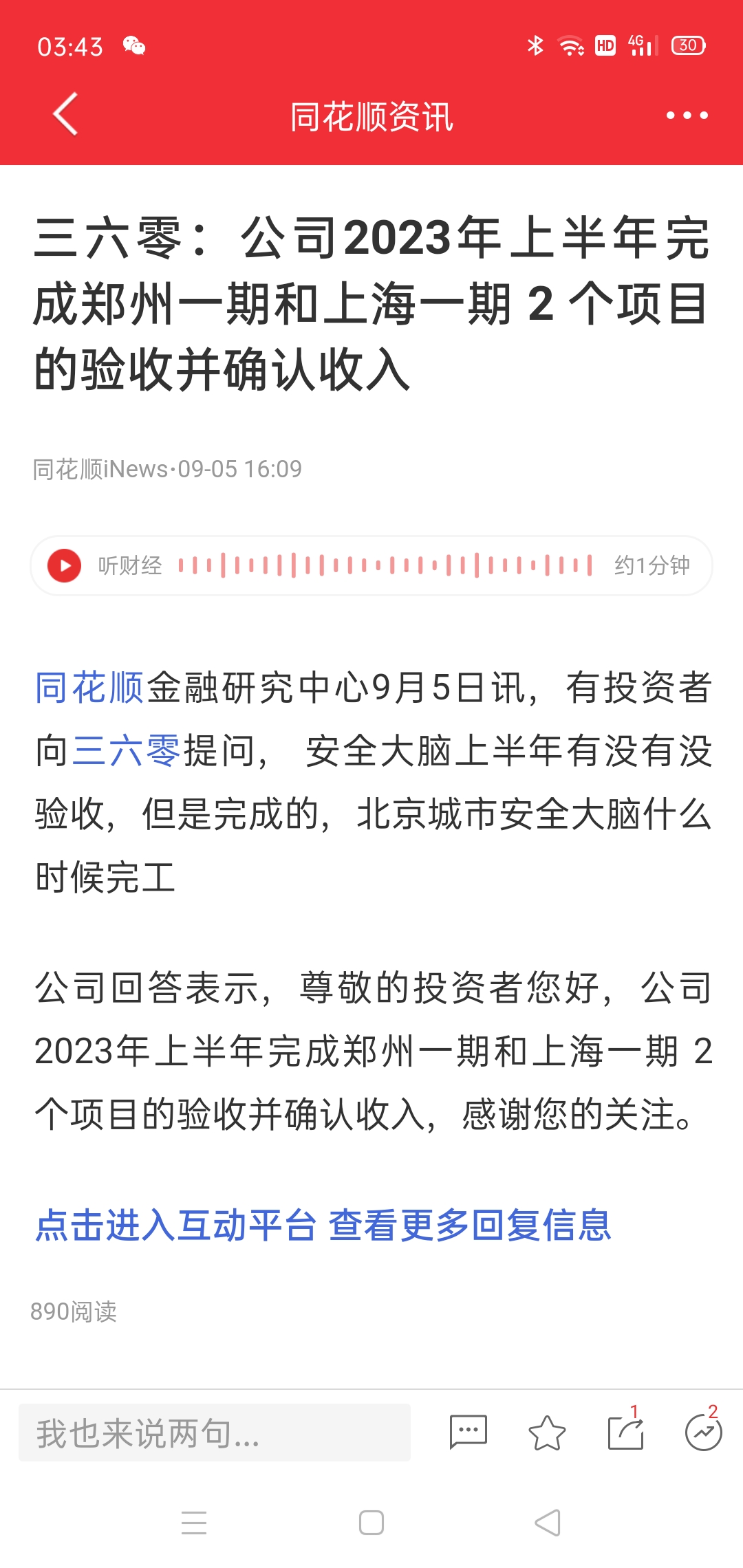Open the 三六零 stock link

[x=127, y=750]
